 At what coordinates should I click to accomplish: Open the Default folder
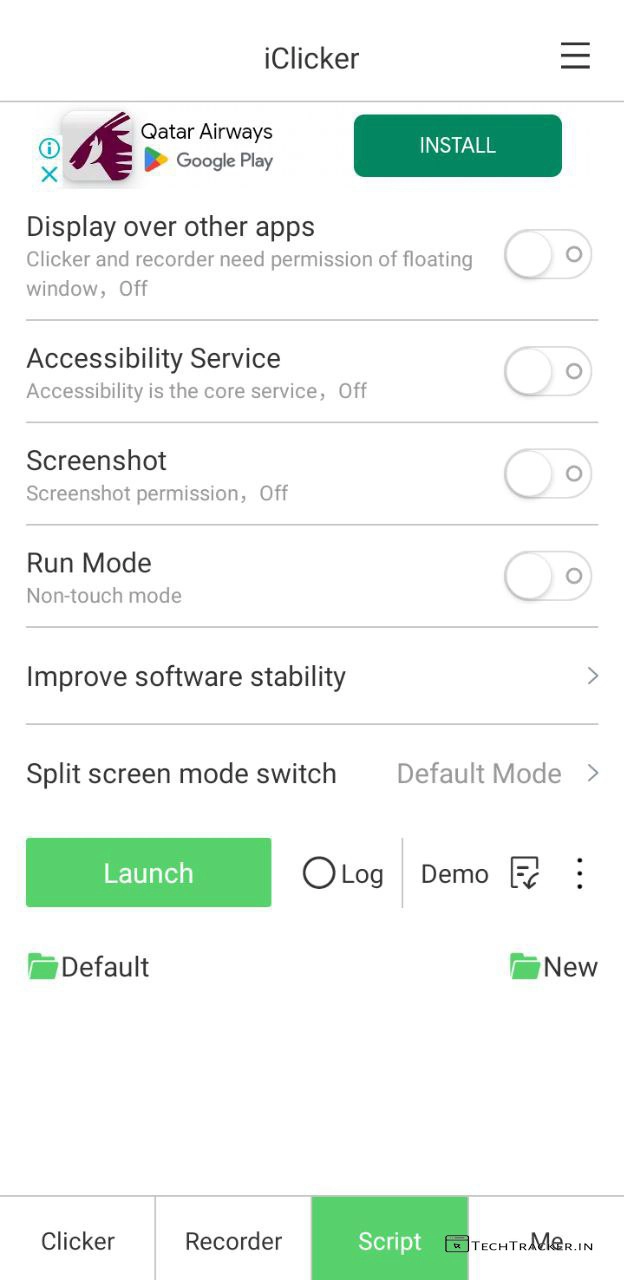click(88, 967)
